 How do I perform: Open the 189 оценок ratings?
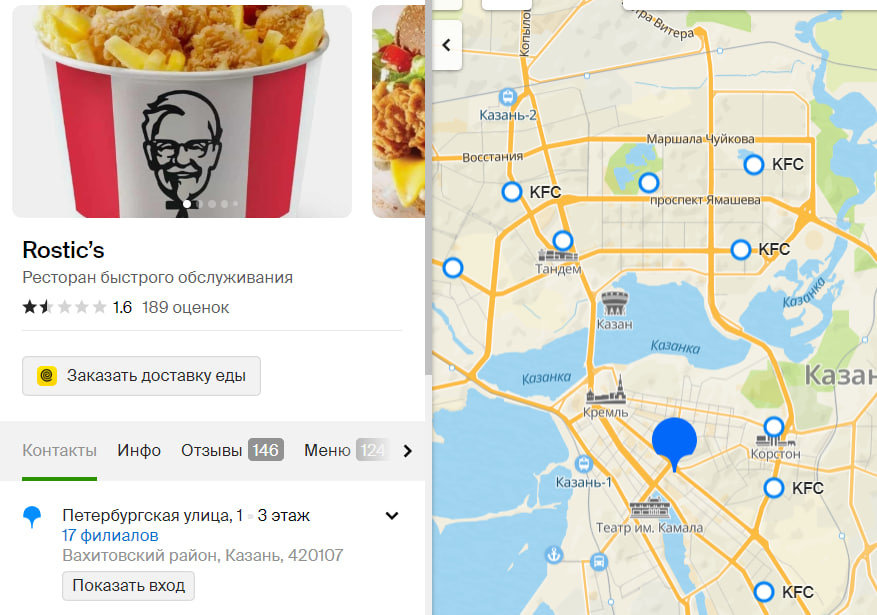185,307
